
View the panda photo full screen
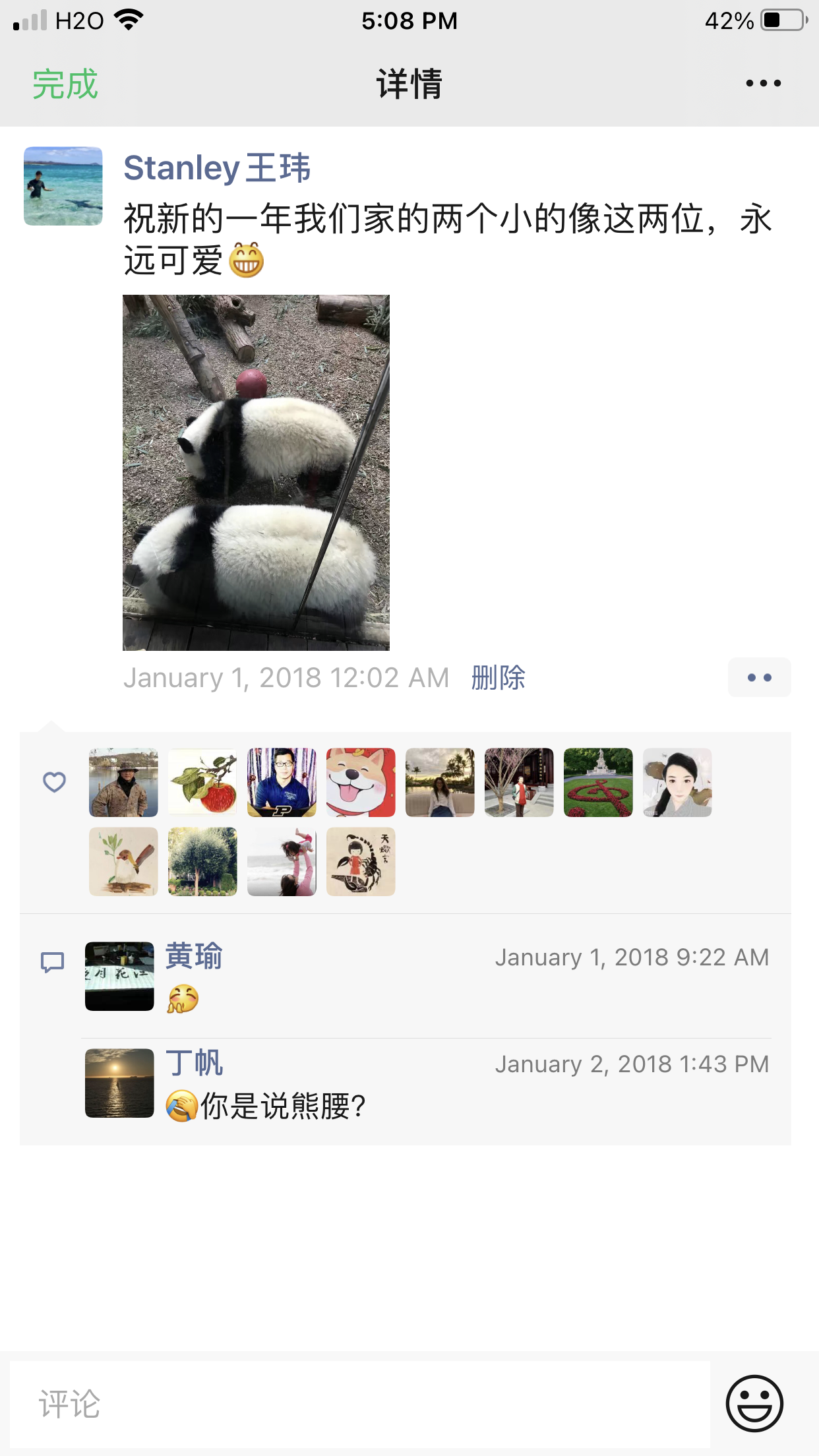(x=256, y=472)
